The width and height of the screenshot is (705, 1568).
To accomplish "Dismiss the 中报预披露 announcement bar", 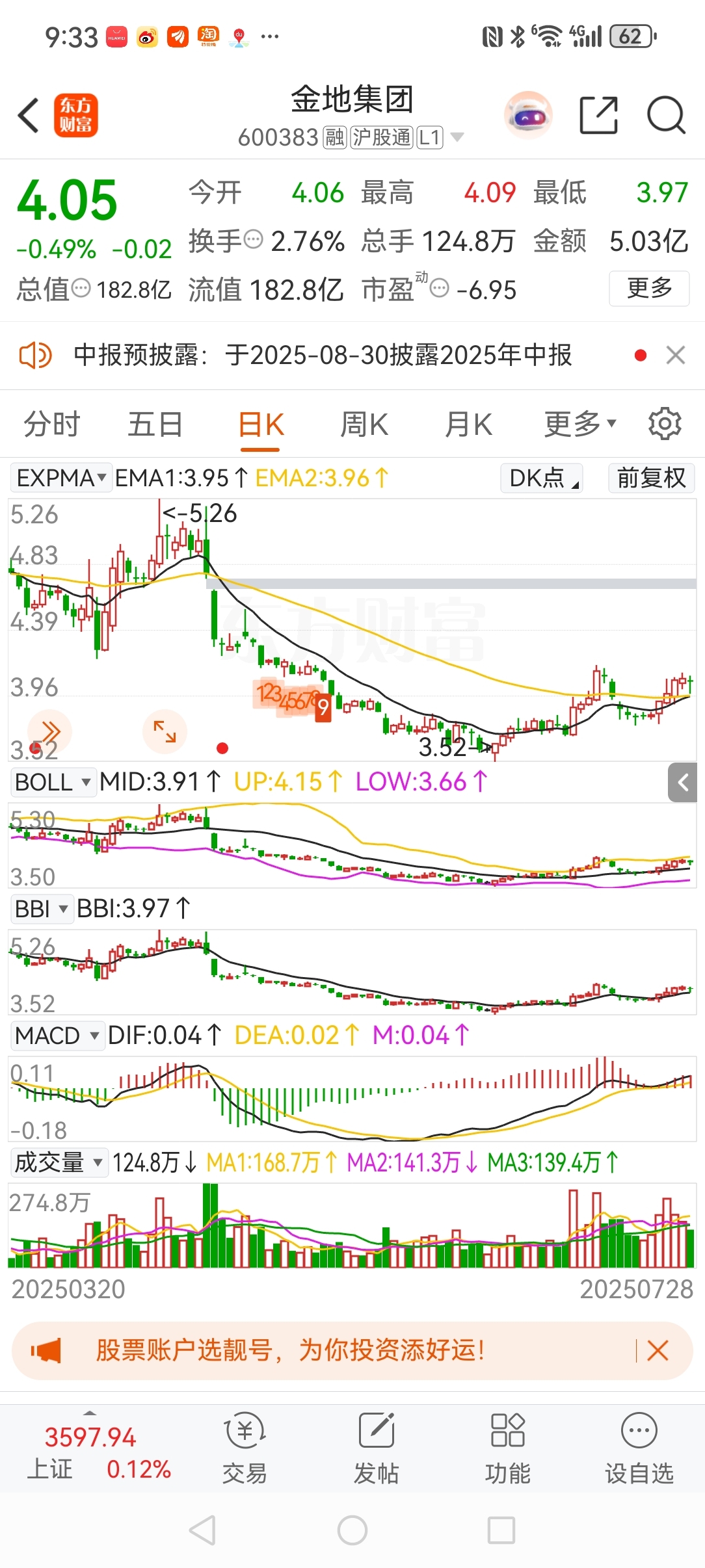I will [676, 355].
